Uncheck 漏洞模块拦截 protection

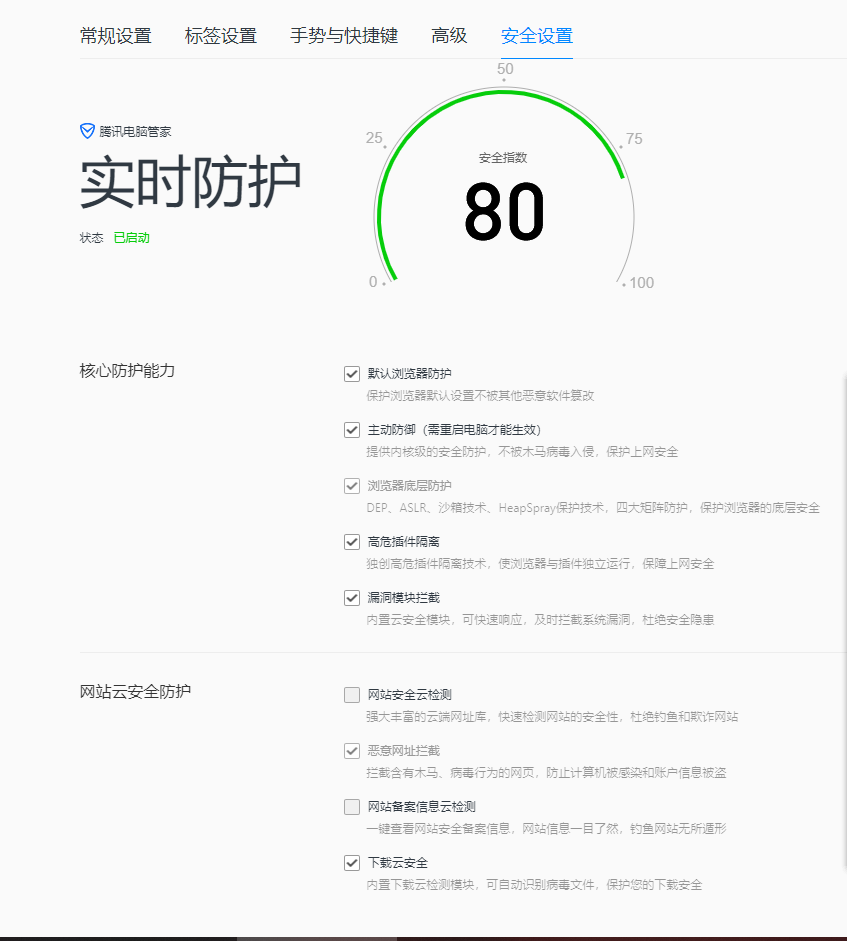click(352, 597)
